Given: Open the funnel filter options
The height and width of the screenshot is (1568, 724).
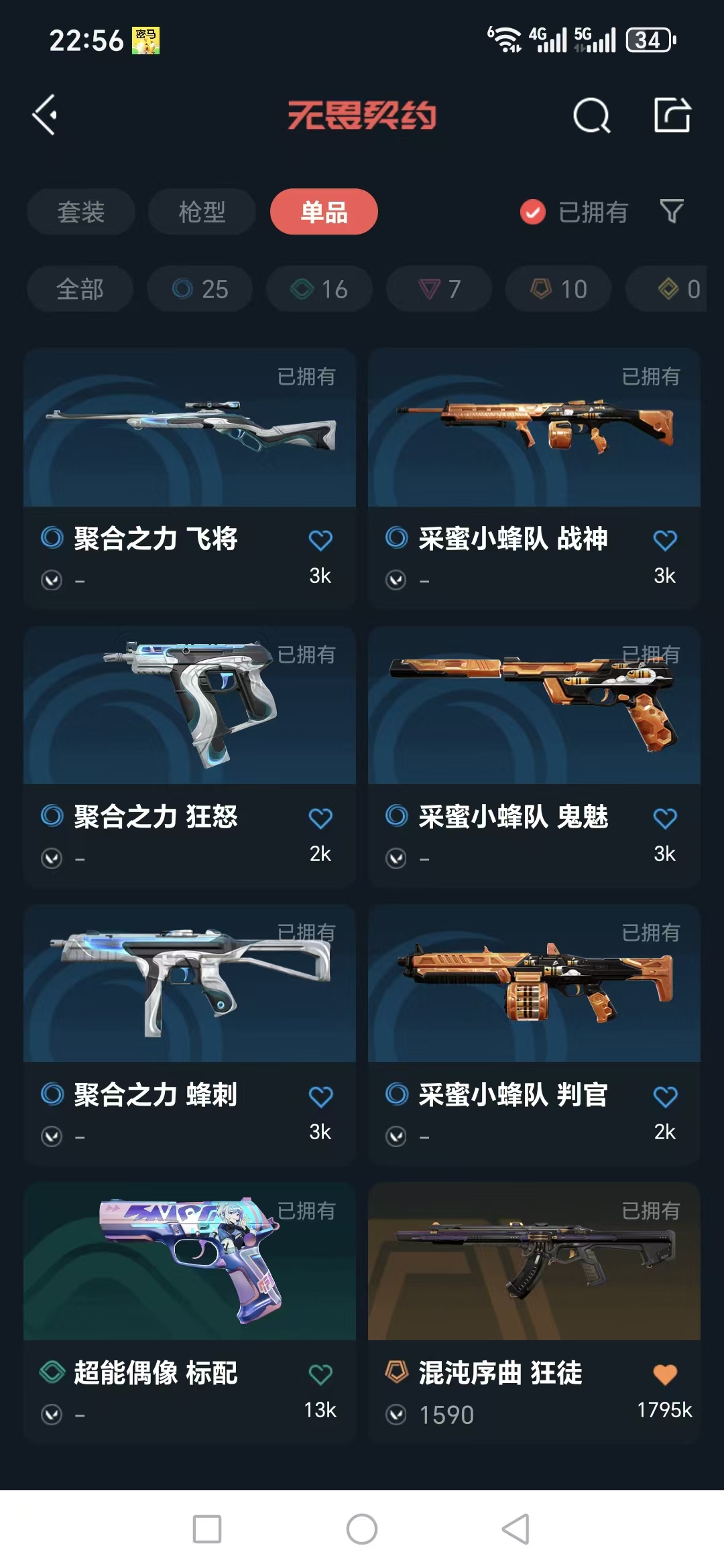Looking at the screenshot, I should click(x=672, y=212).
